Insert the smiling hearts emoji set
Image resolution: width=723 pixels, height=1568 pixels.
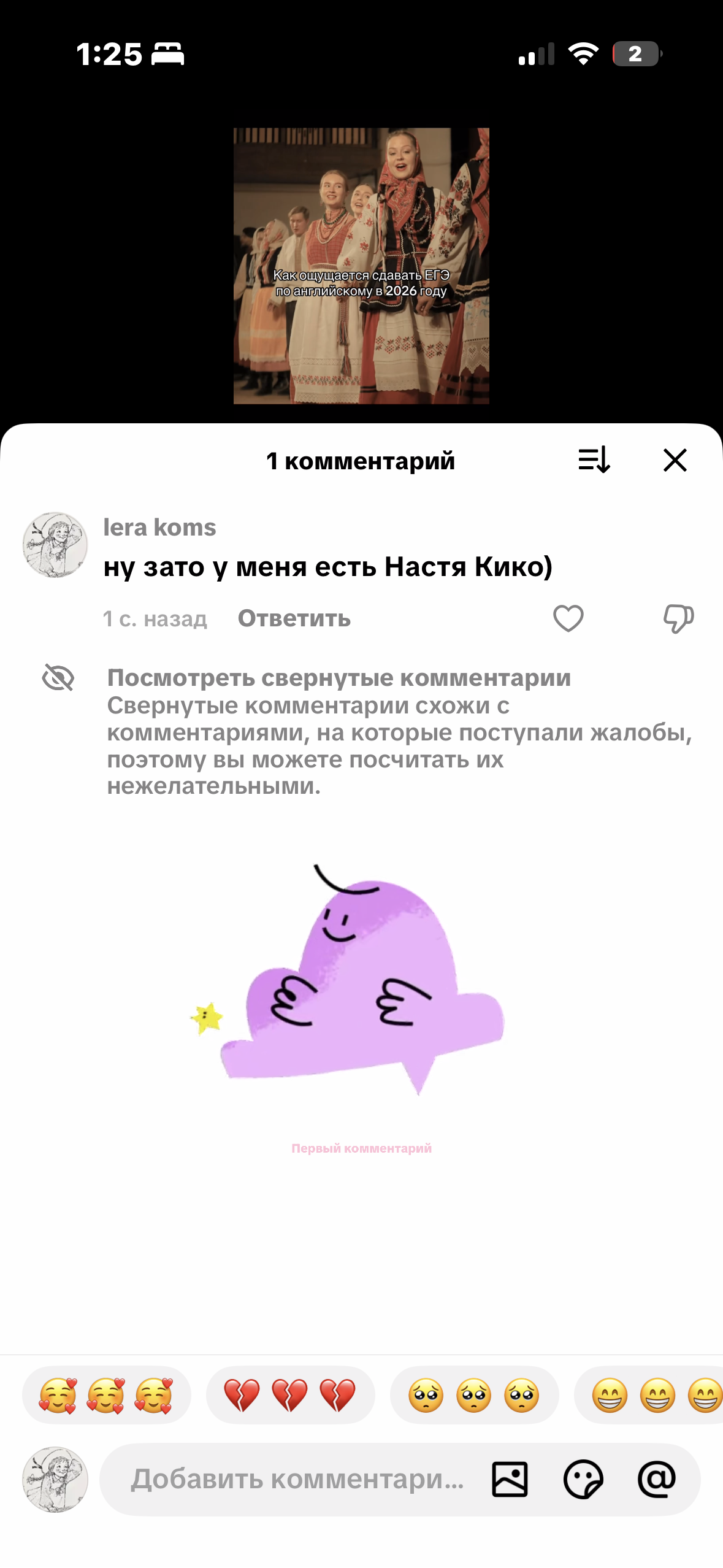click(106, 1395)
